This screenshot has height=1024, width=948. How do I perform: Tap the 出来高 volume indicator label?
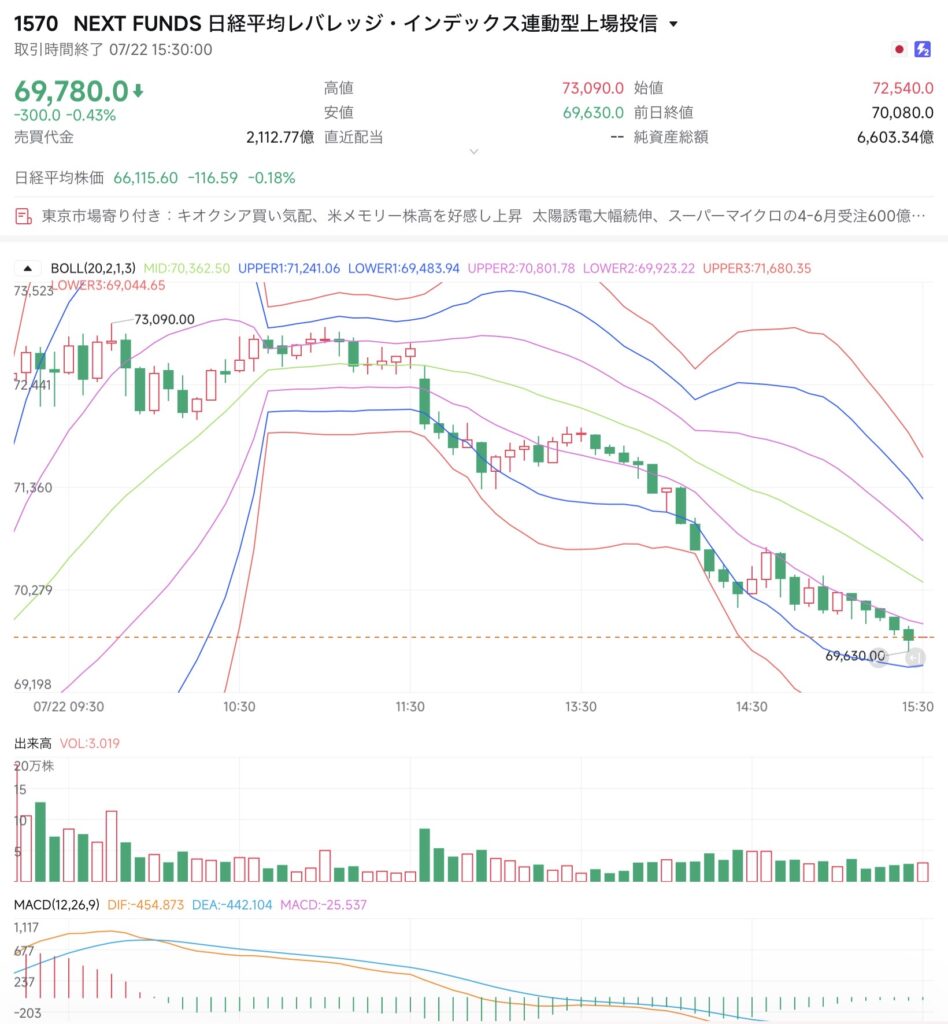coord(33,743)
